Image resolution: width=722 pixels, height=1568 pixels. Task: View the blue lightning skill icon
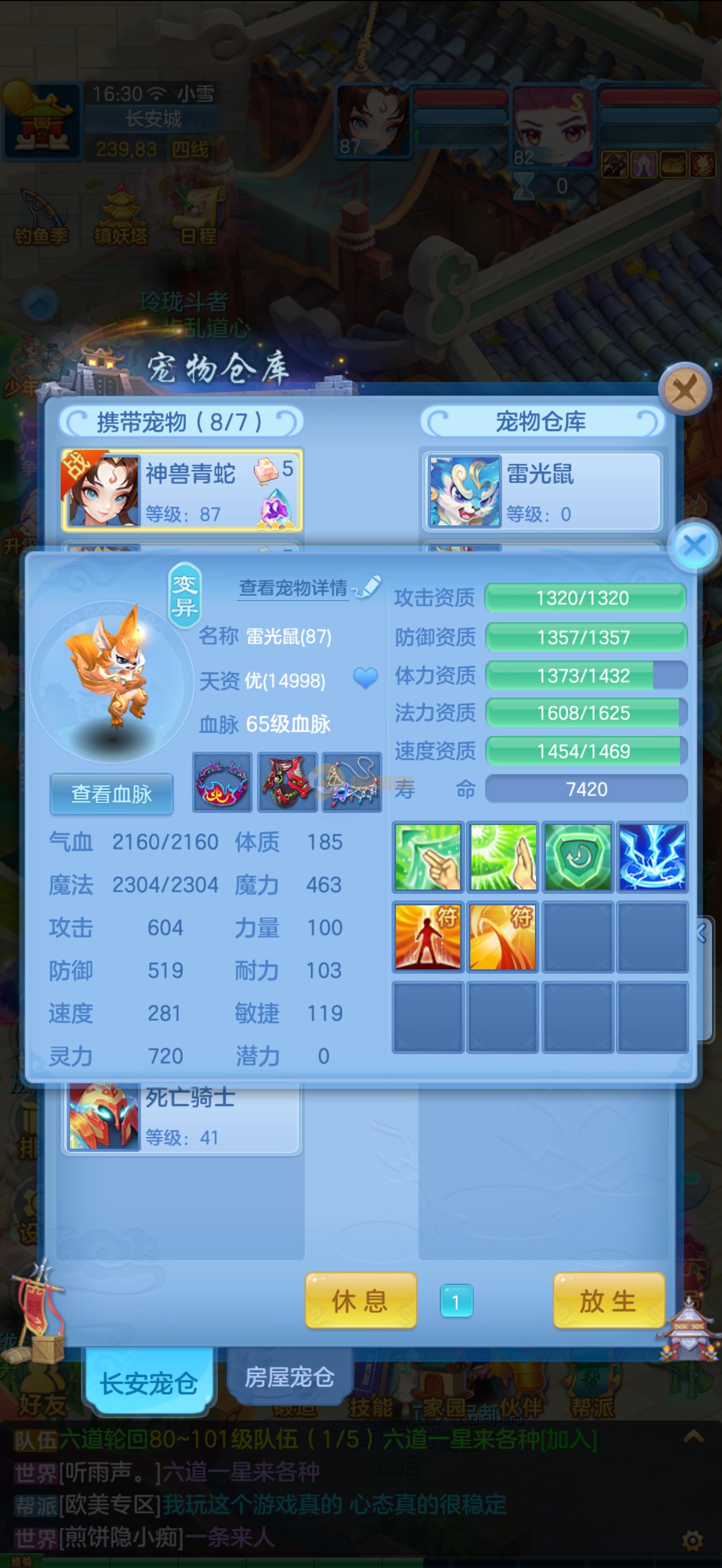click(652, 857)
